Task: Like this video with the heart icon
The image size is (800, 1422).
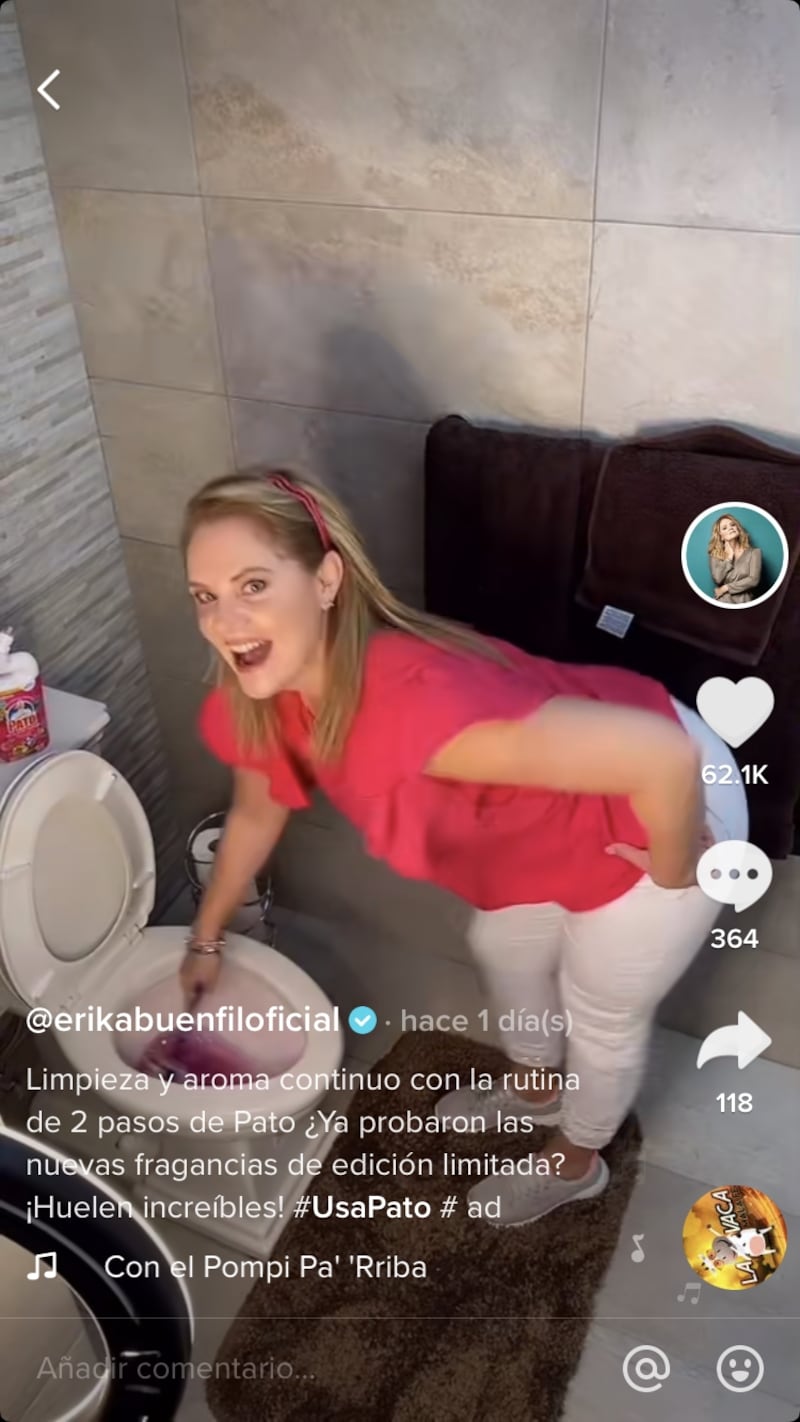Action: pos(734,712)
